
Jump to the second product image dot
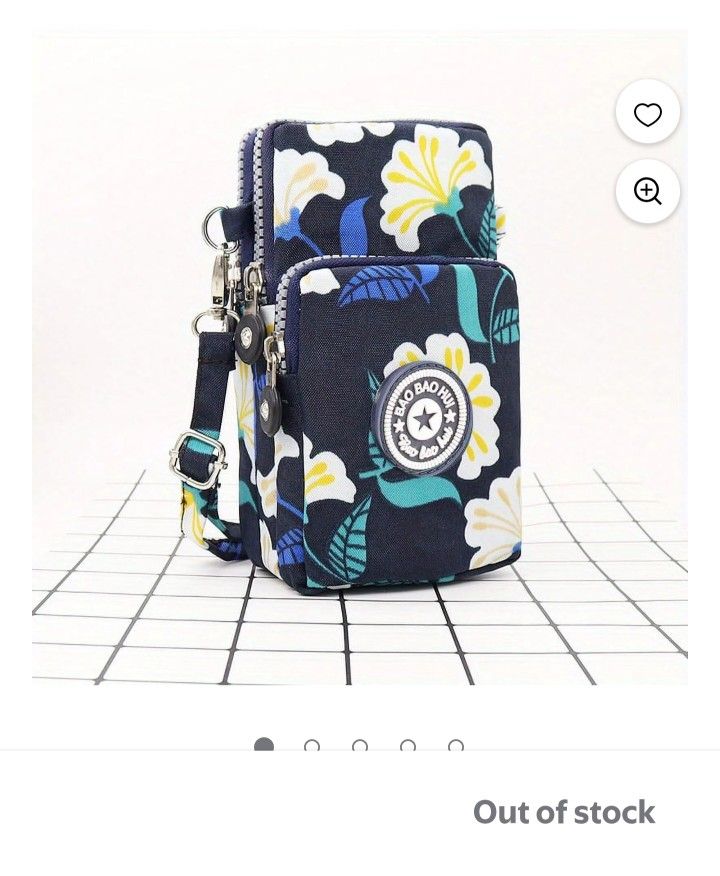312,746
